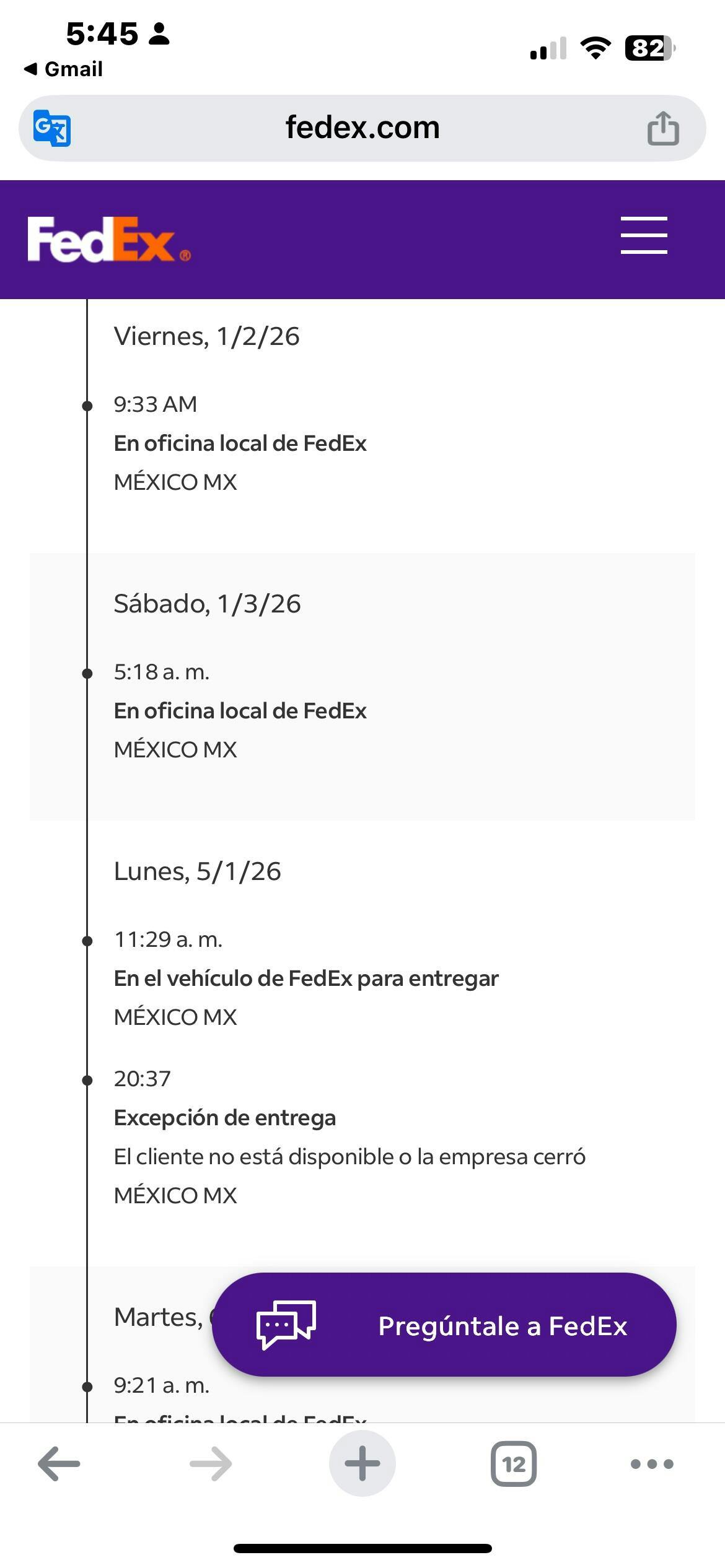
Task: Open the FedEx hamburger menu
Action: [x=643, y=235]
